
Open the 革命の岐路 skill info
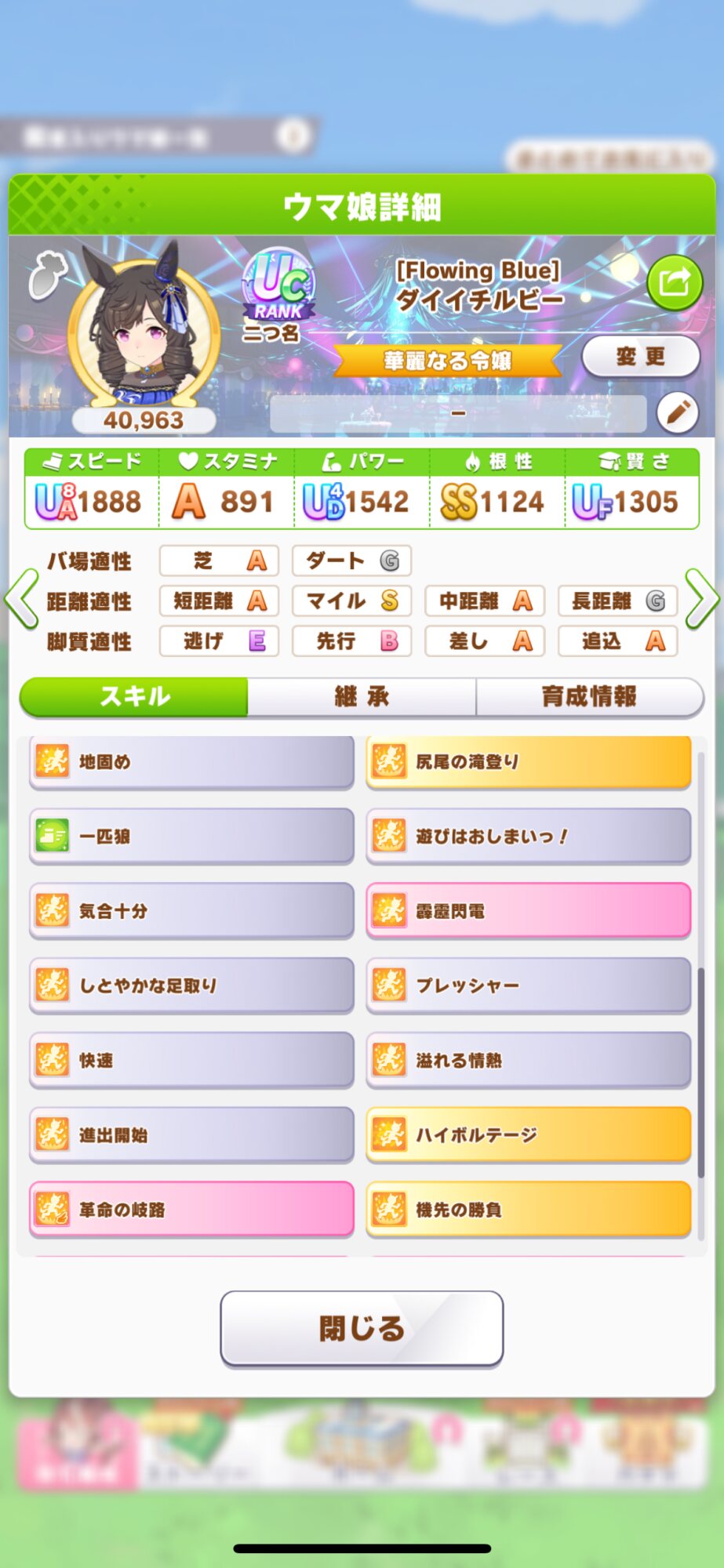tap(191, 1210)
